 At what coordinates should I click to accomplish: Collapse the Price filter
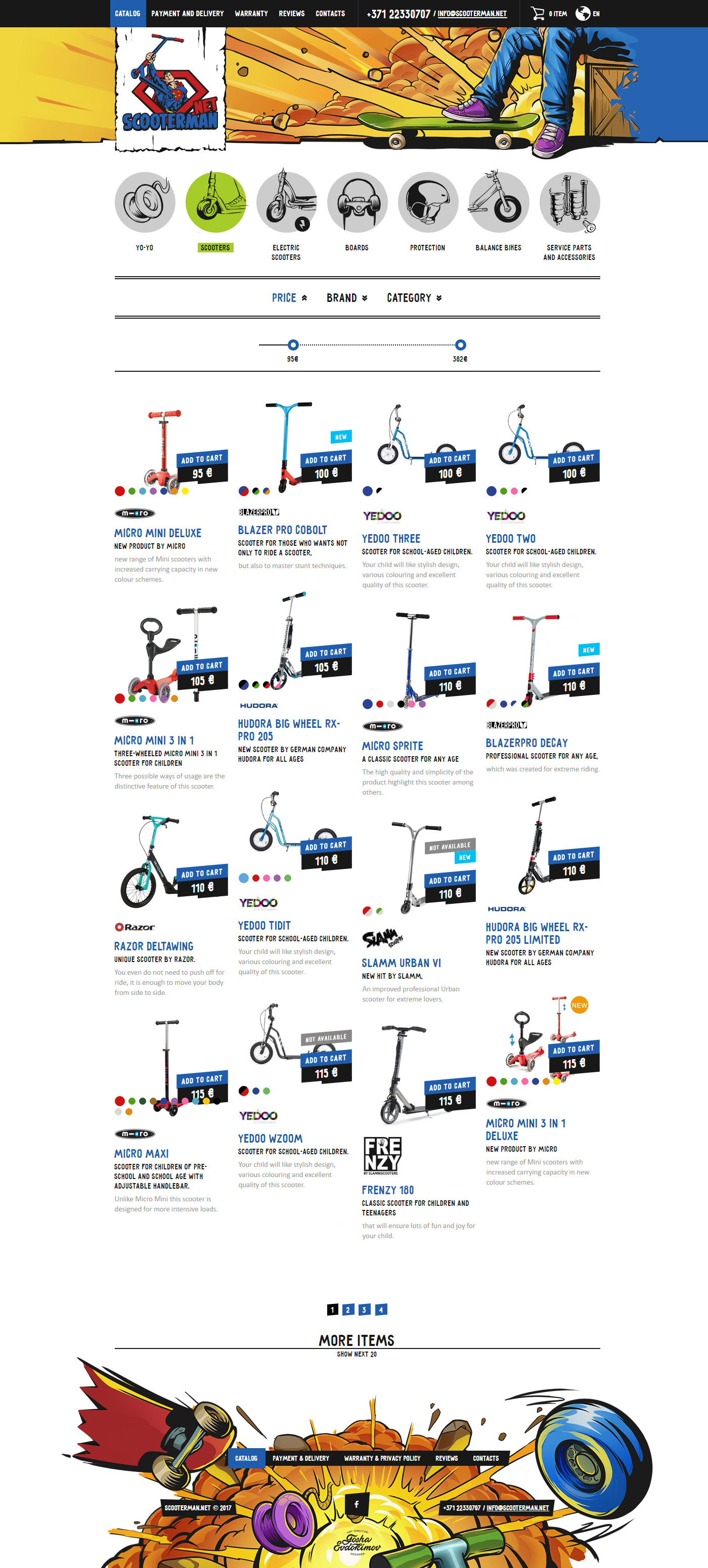pos(289,297)
